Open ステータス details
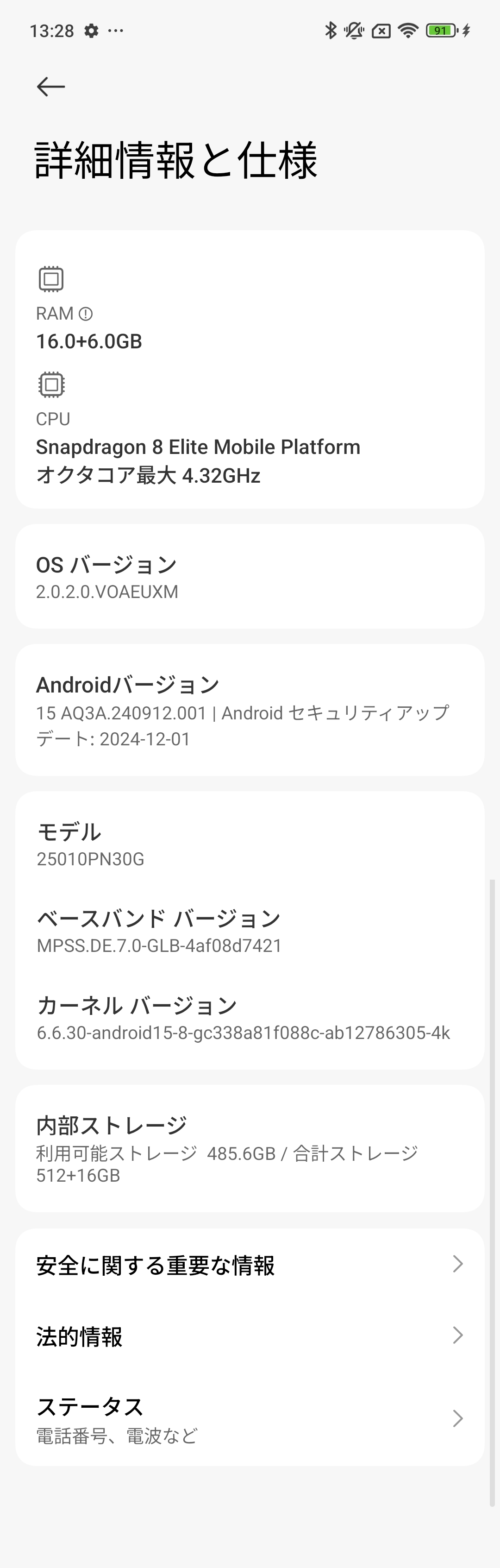Screen dimensions: 500x1568 coord(250,1419)
